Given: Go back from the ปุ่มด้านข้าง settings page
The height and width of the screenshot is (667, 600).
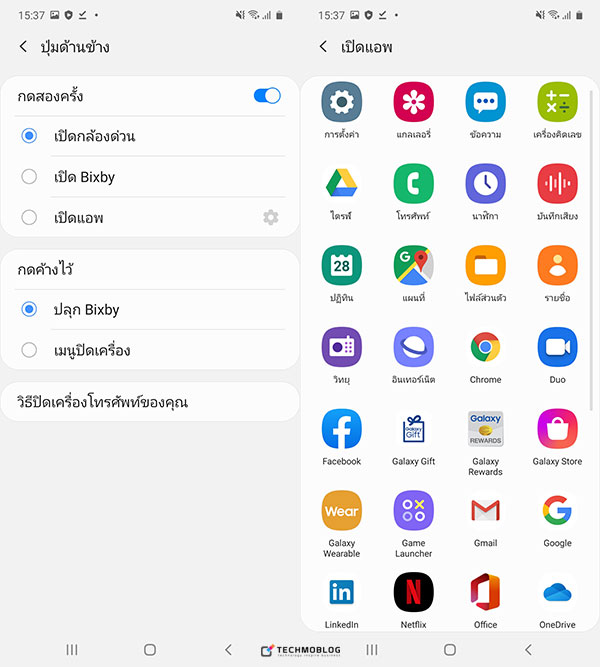Looking at the screenshot, I should [x=24, y=47].
